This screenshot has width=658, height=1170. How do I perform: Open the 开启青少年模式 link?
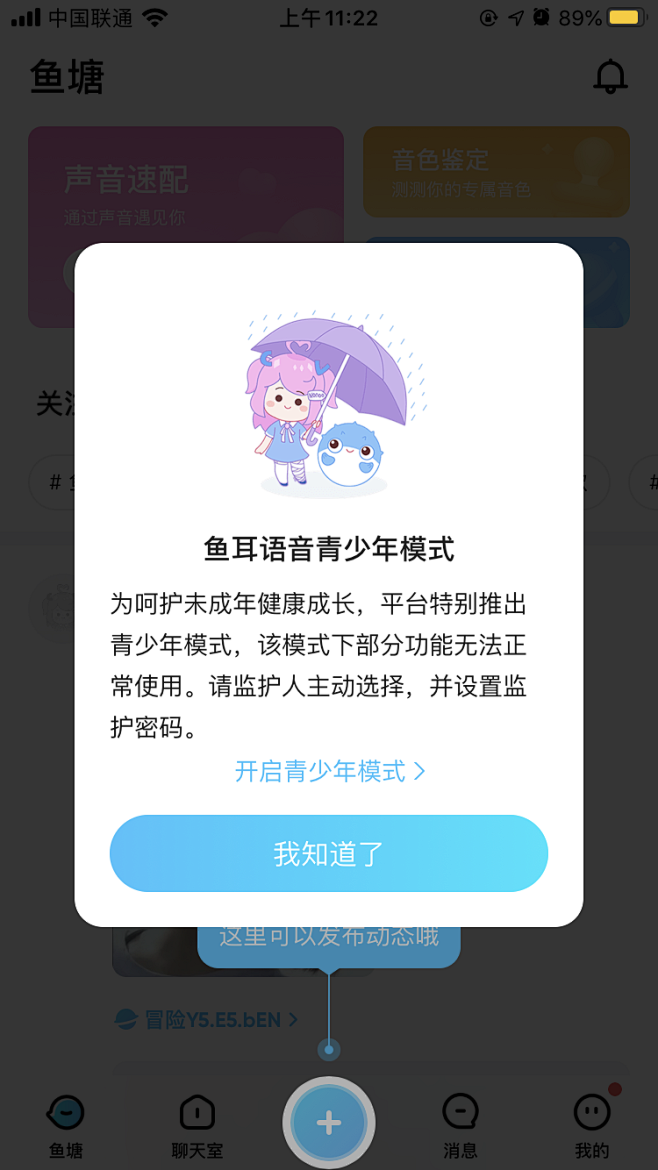(x=329, y=771)
